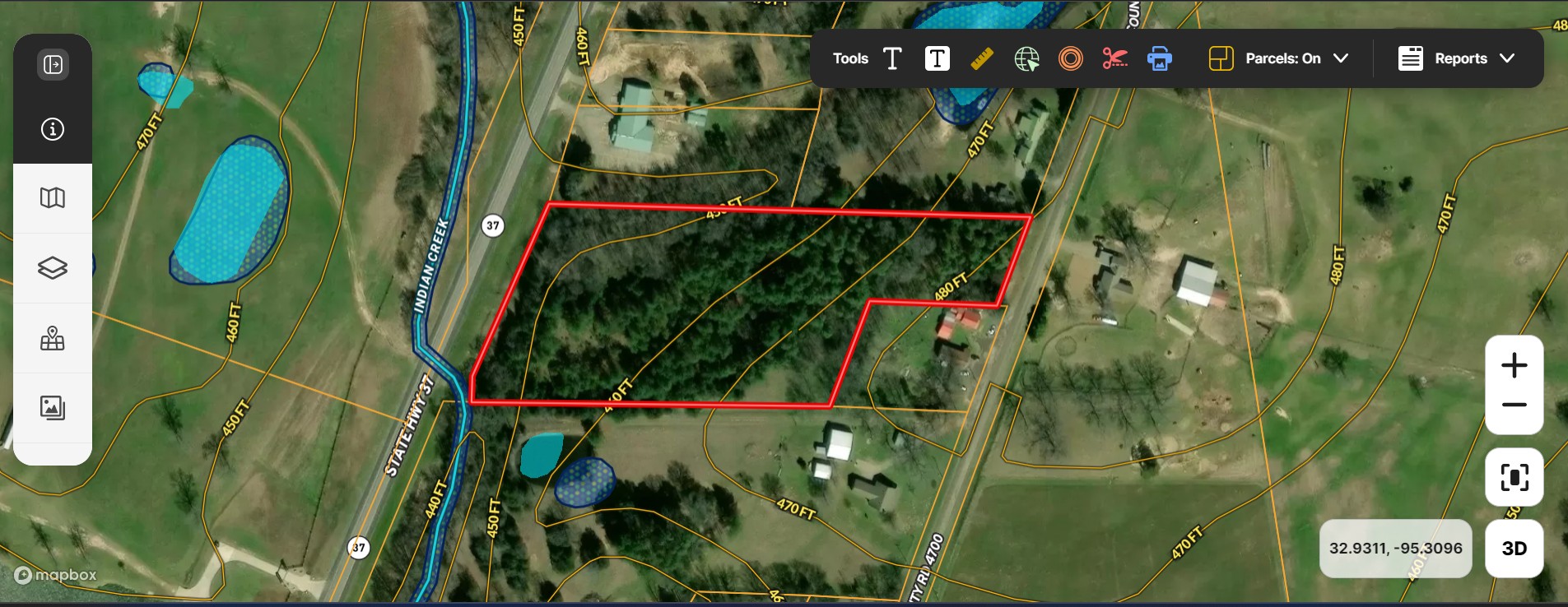
Task: Select the scissors cut tool
Action: click(x=1114, y=58)
